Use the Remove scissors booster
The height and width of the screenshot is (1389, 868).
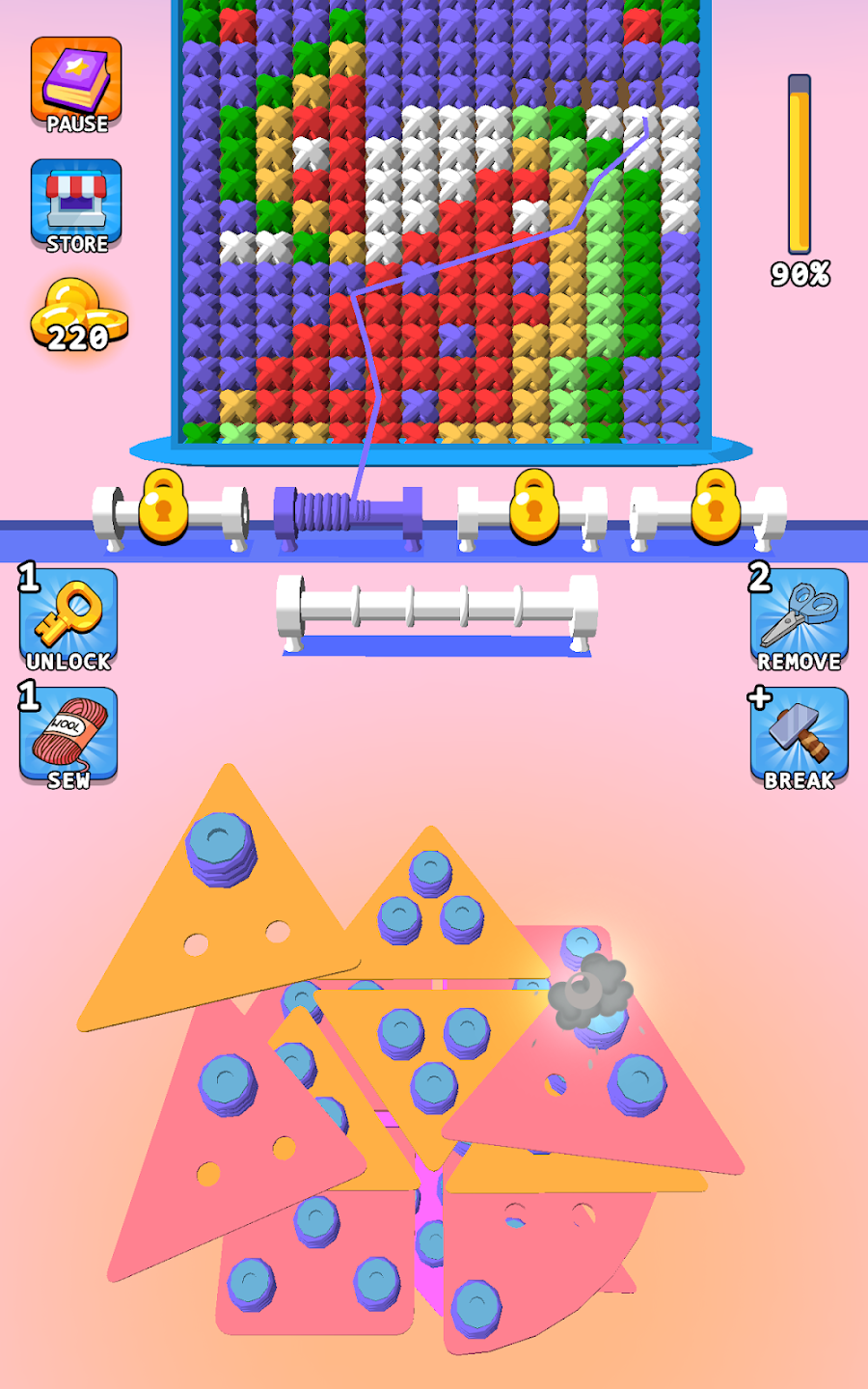click(x=799, y=619)
